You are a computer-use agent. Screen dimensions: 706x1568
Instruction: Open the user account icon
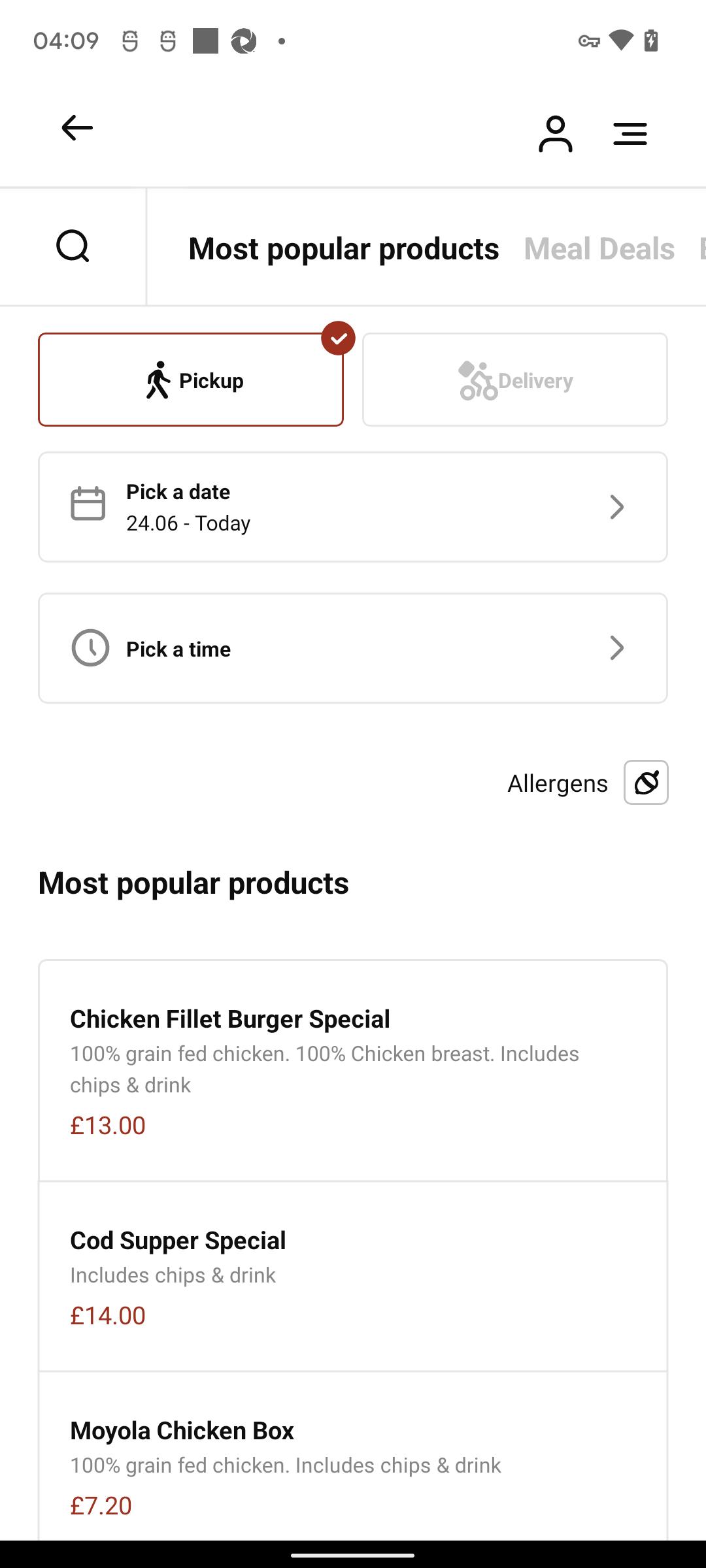[556, 134]
